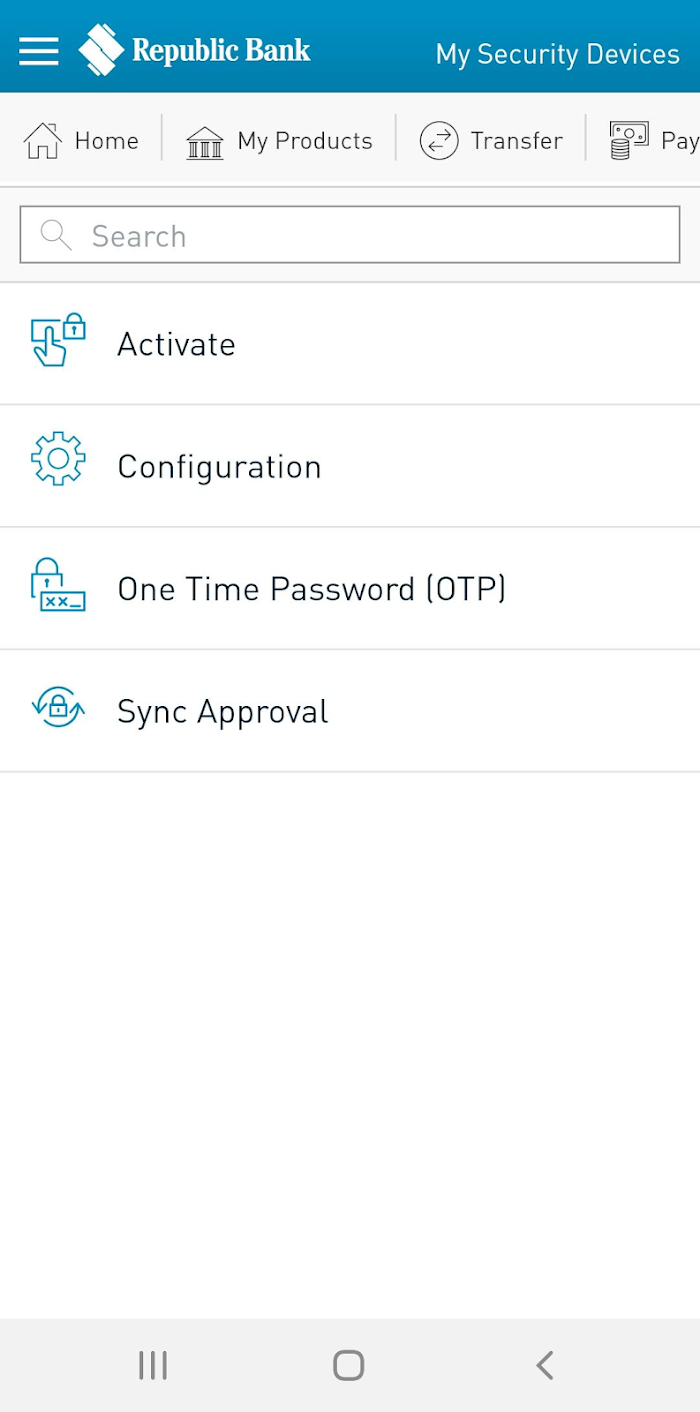This screenshot has width=700, height=1412.
Task: Open Sync Approval
Action: click(x=350, y=711)
